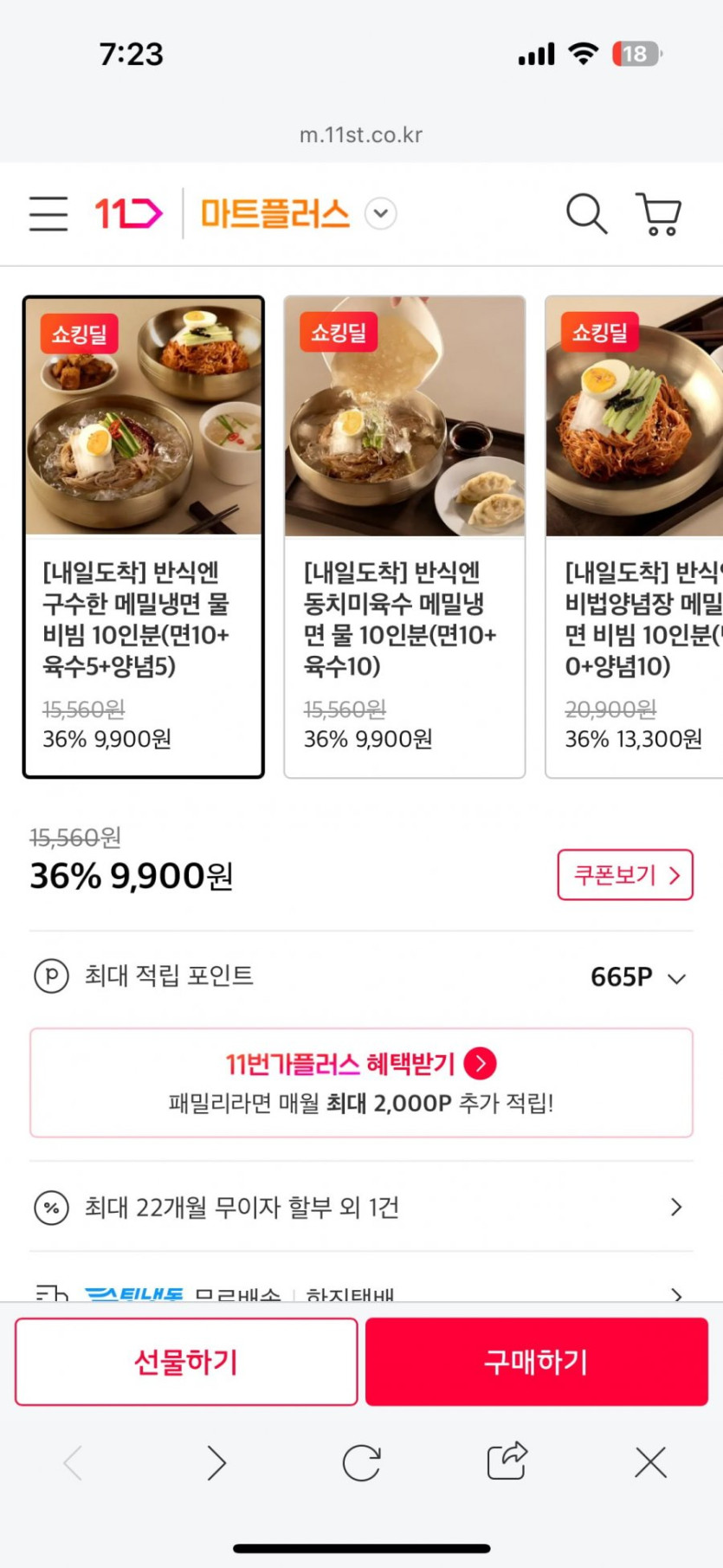Image resolution: width=723 pixels, height=1568 pixels.
Task: Close the in-app browser
Action: (650, 1462)
